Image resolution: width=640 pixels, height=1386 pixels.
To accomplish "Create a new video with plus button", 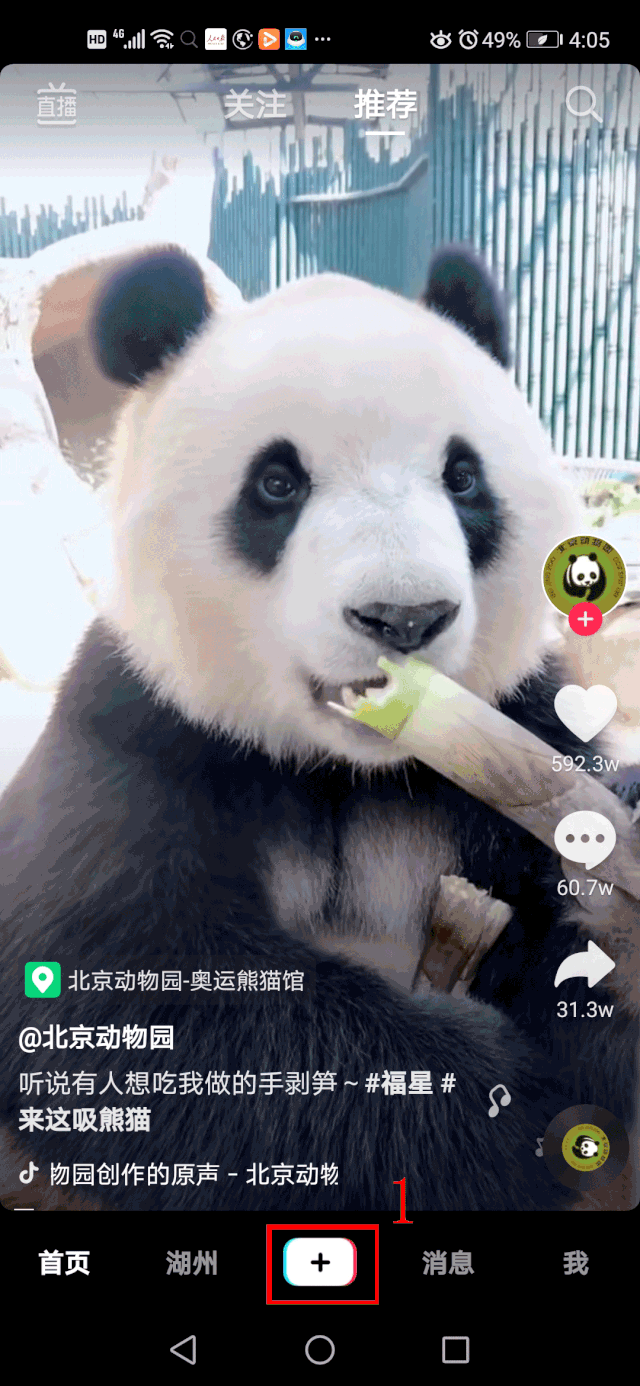I will pos(320,1263).
